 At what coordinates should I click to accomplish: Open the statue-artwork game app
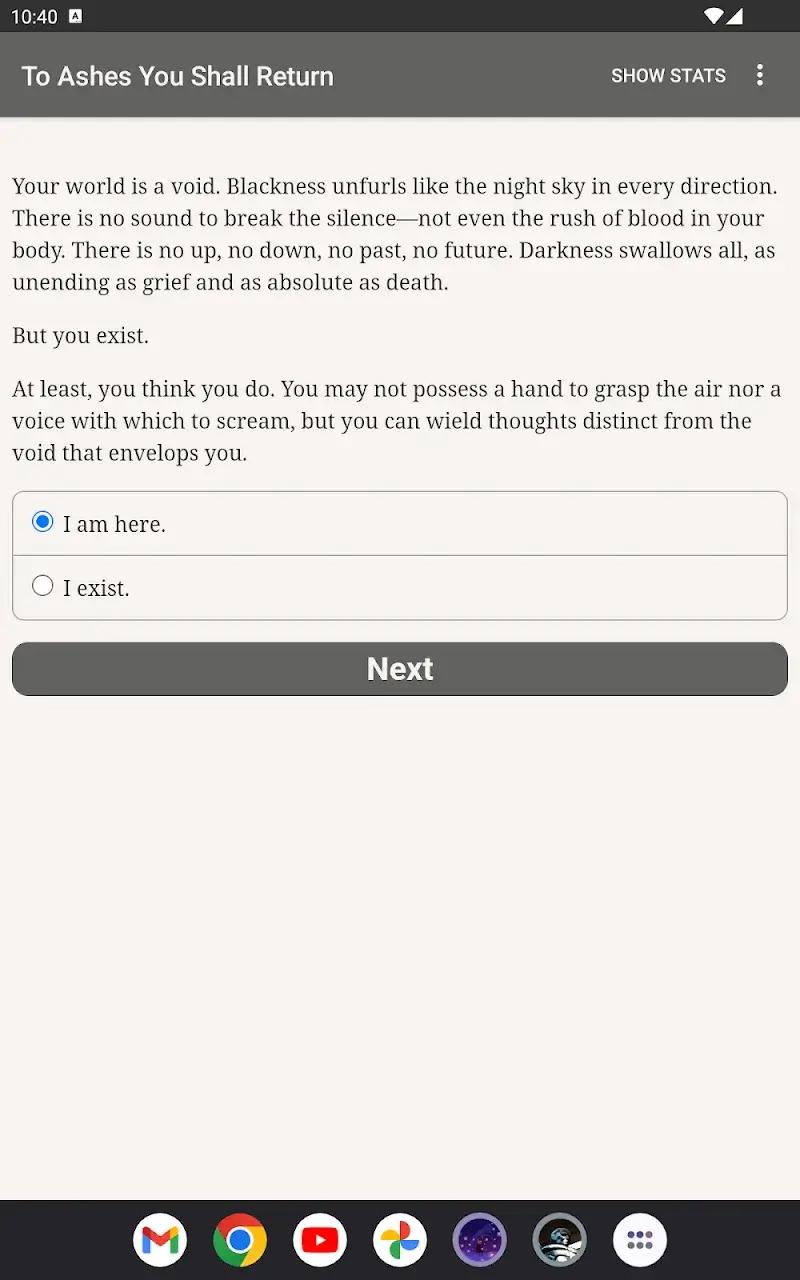tap(559, 1239)
